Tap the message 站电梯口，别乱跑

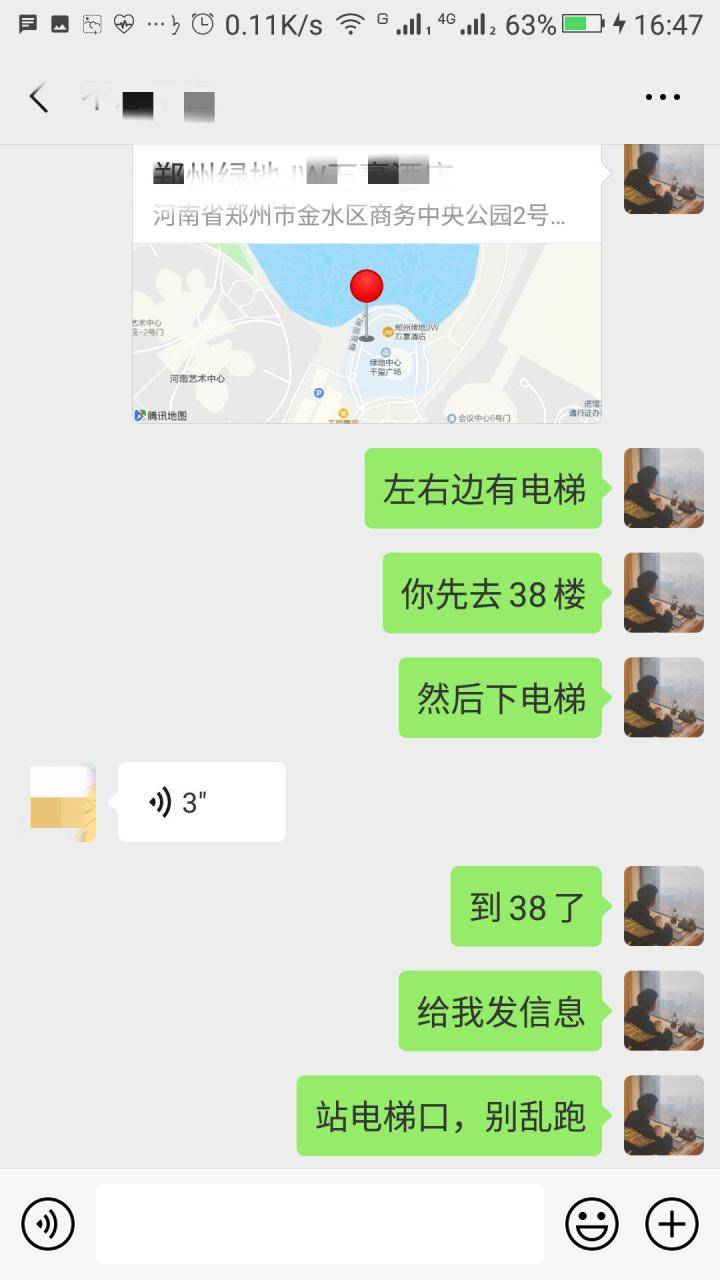point(449,1116)
